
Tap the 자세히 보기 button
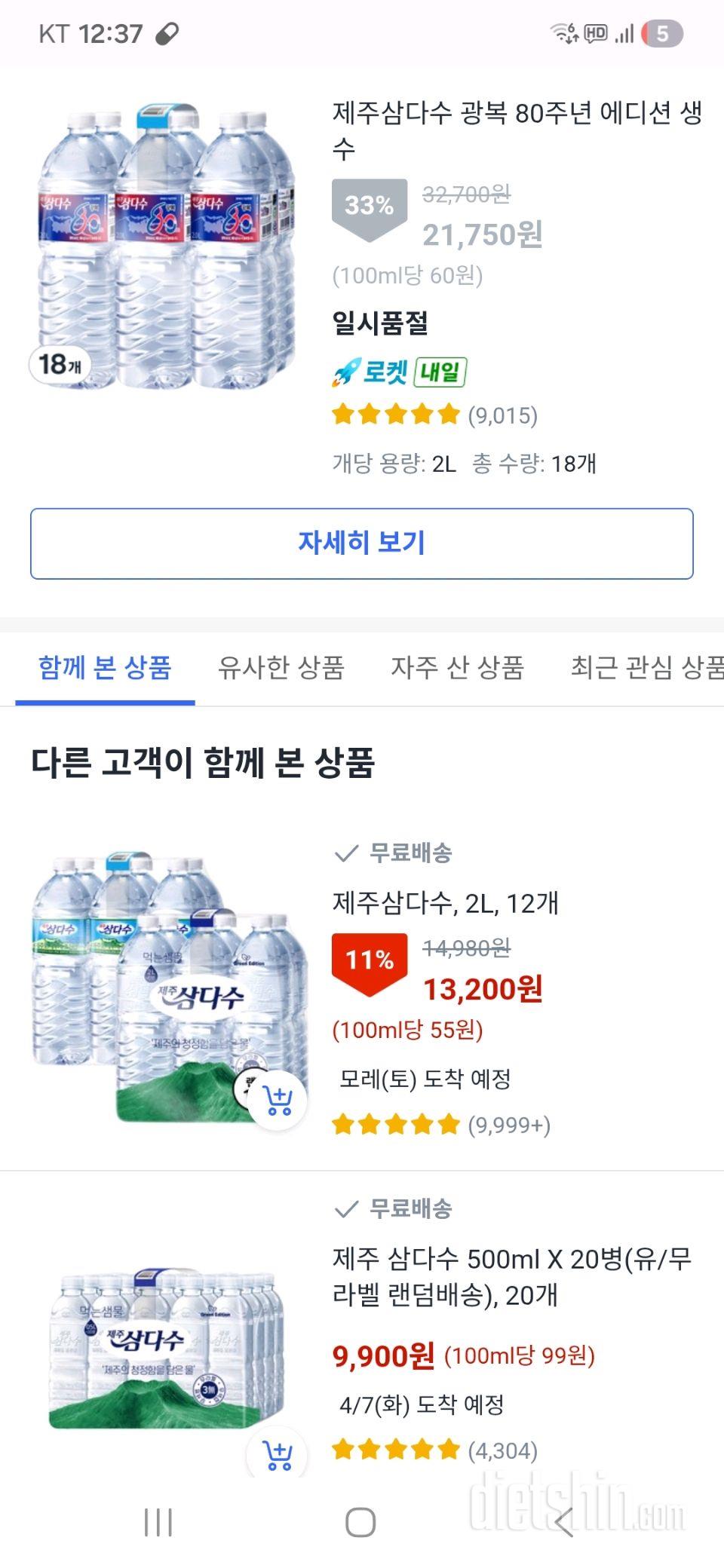(x=362, y=544)
